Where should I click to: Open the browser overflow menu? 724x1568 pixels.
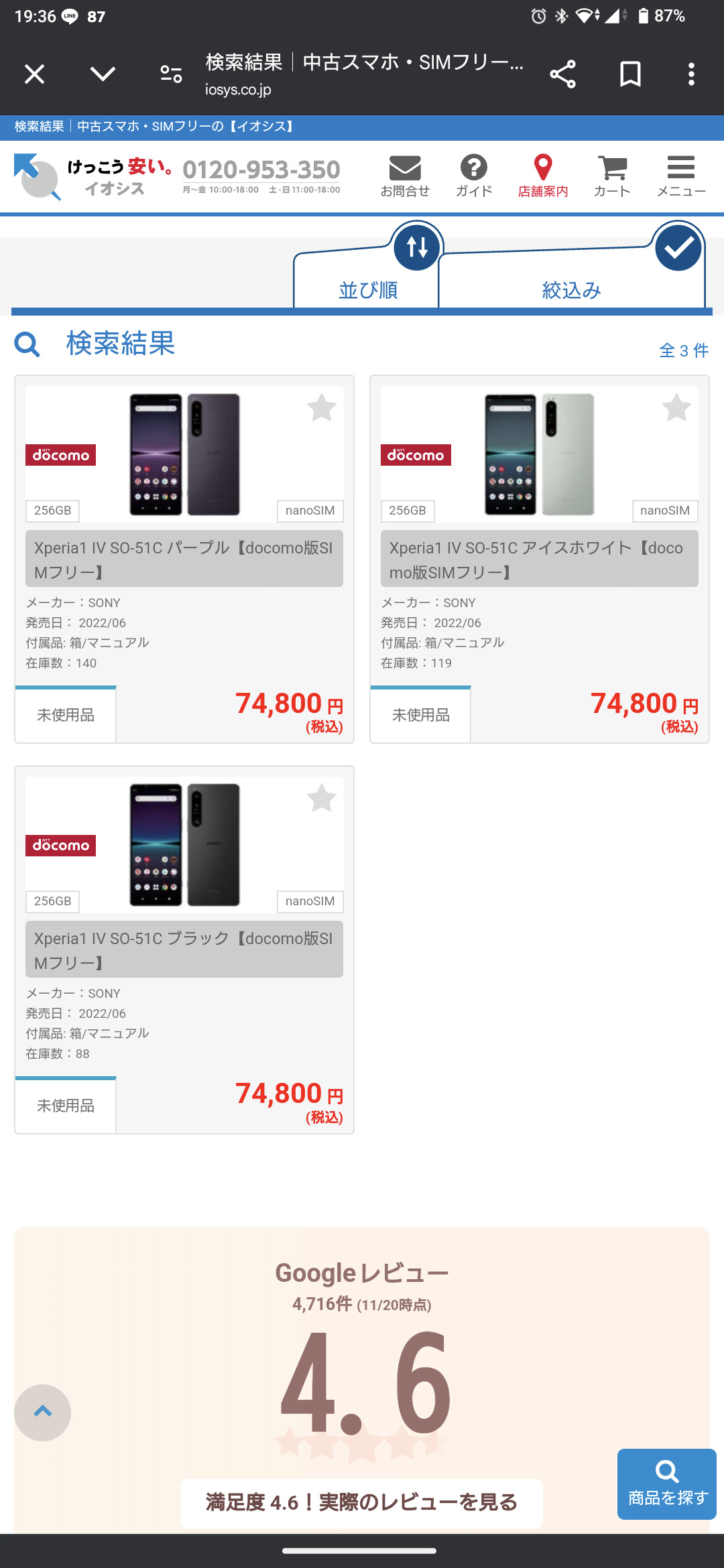coord(691,74)
